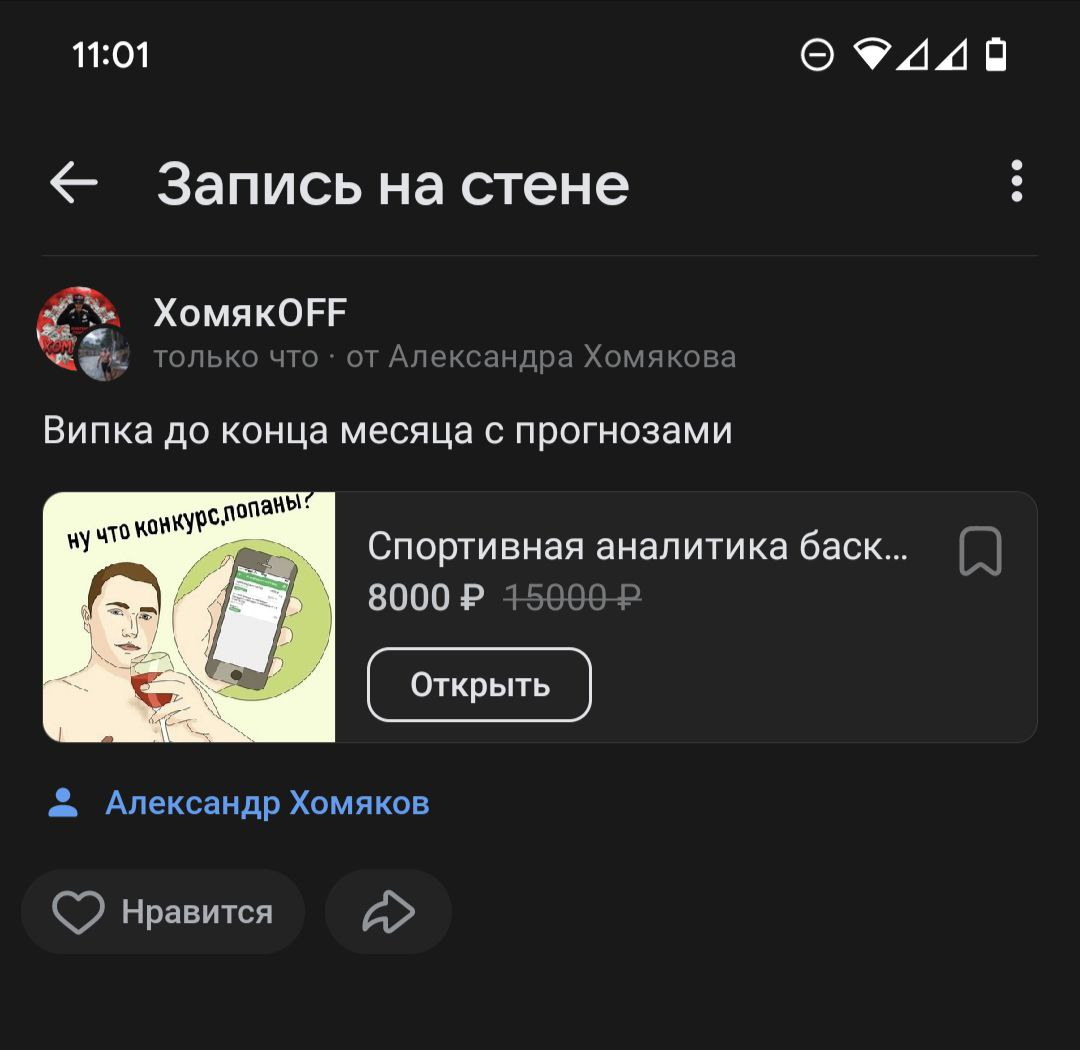Open the product card image

189,617
